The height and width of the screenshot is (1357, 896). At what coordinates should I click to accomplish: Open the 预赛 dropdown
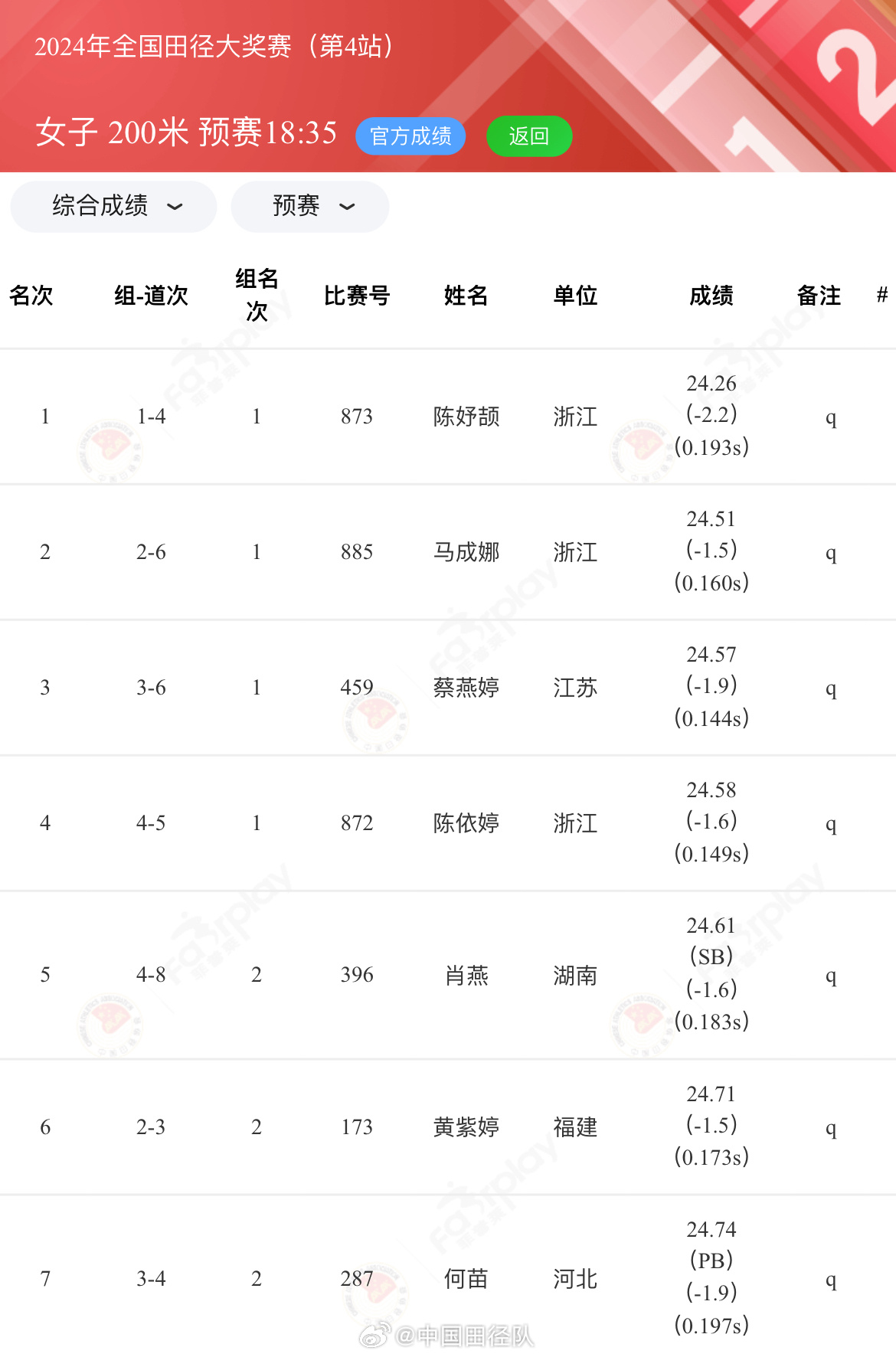309,206
